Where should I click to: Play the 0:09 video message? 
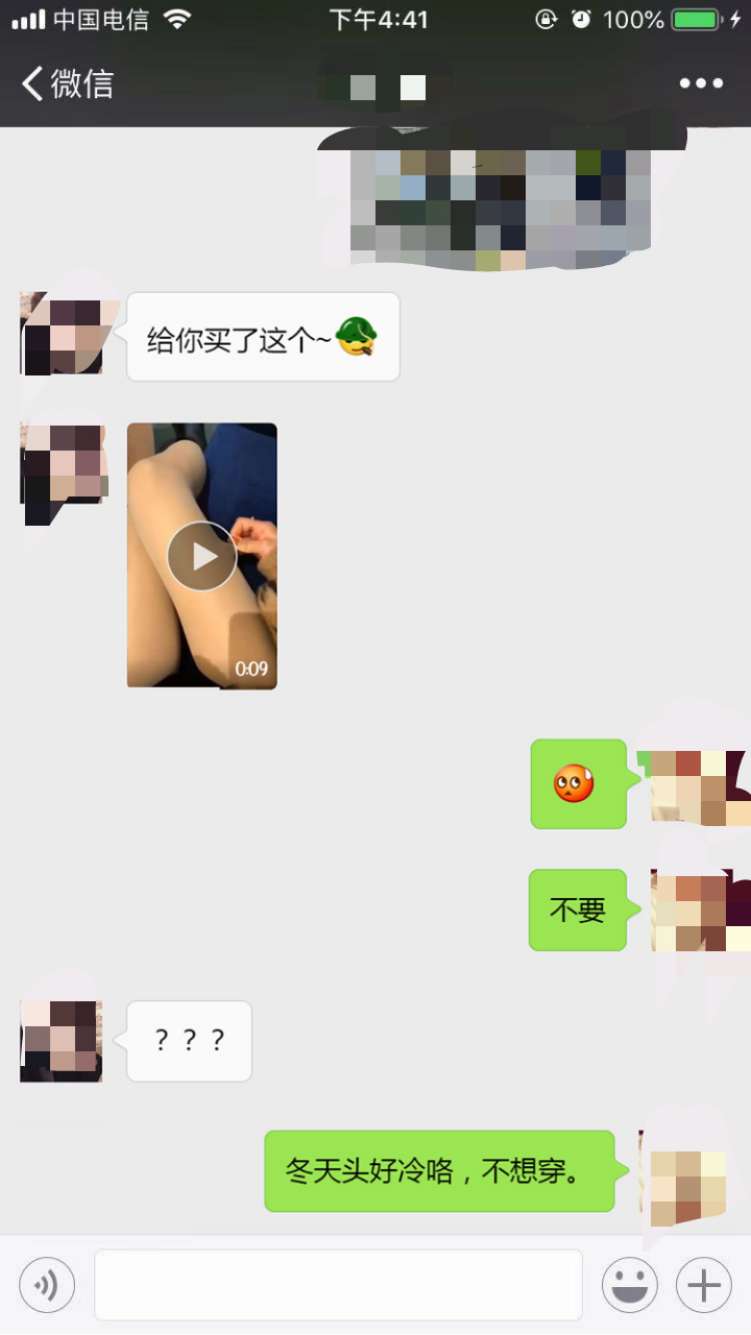coord(202,556)
